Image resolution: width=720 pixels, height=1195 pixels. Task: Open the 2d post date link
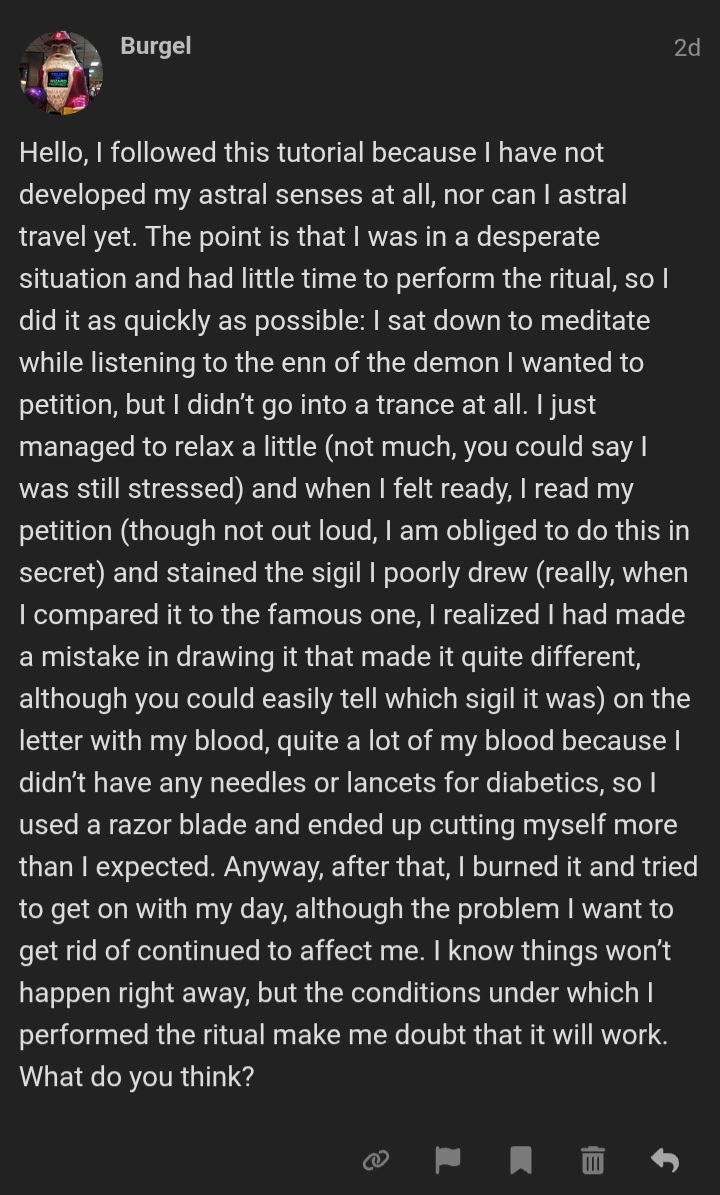[x=687, y=47]
